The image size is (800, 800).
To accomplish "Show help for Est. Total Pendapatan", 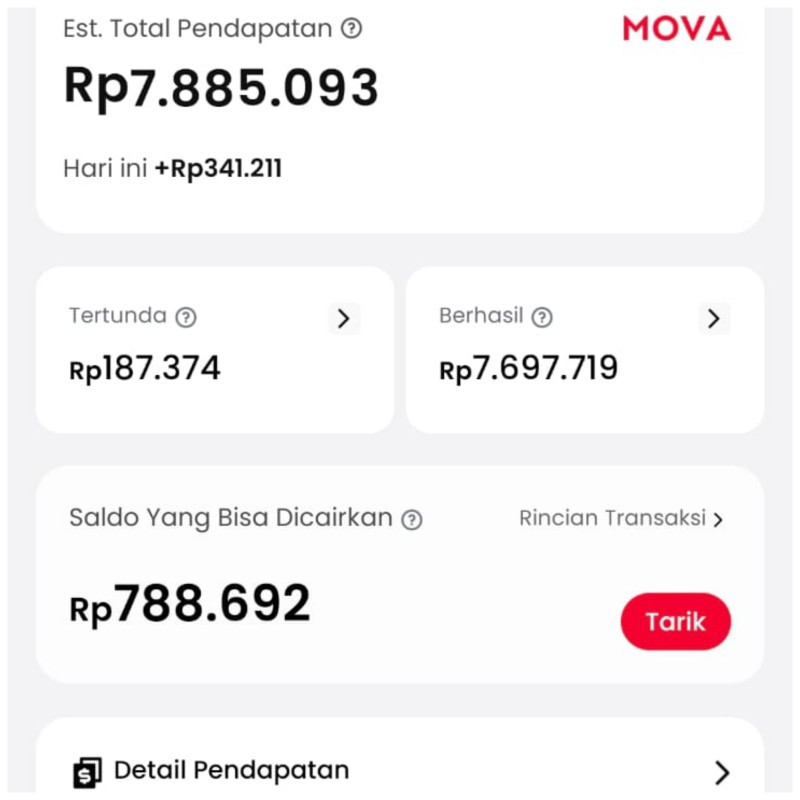I will pyautogui.click(x=351, y=29).
